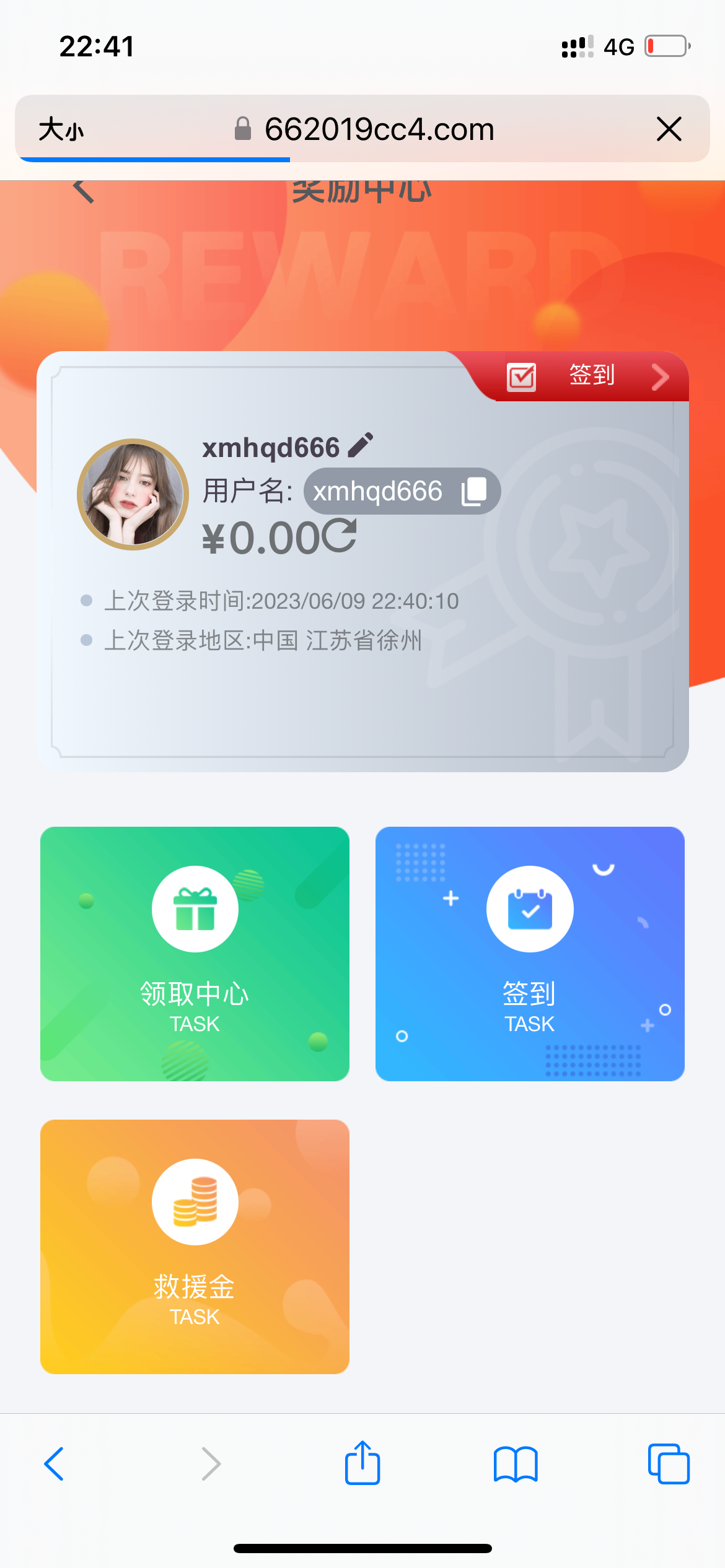Edit the nickname xmhqd666
The width and height of the screenshot is (725, 1568).
pos(361,445)
